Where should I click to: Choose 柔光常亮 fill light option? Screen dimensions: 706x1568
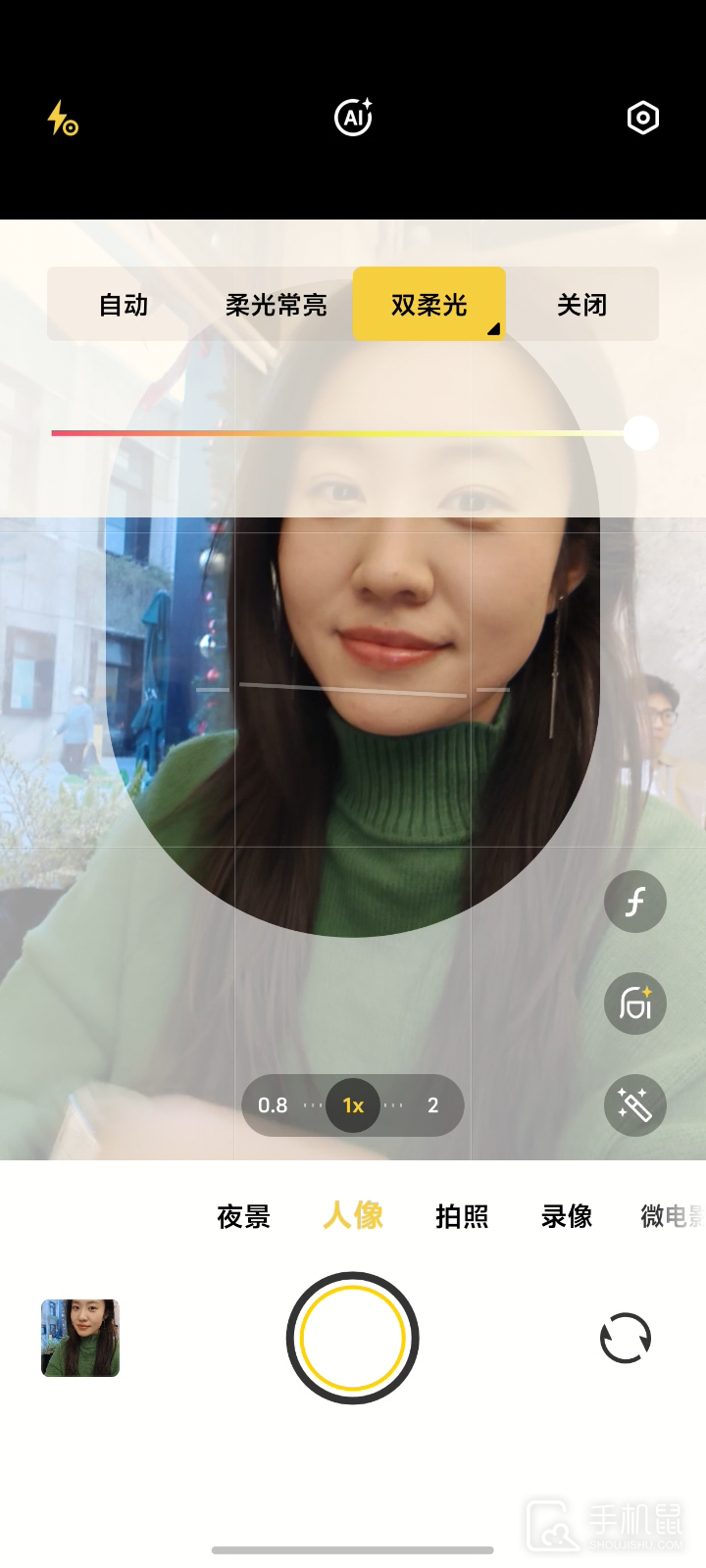tap(277, 305)
